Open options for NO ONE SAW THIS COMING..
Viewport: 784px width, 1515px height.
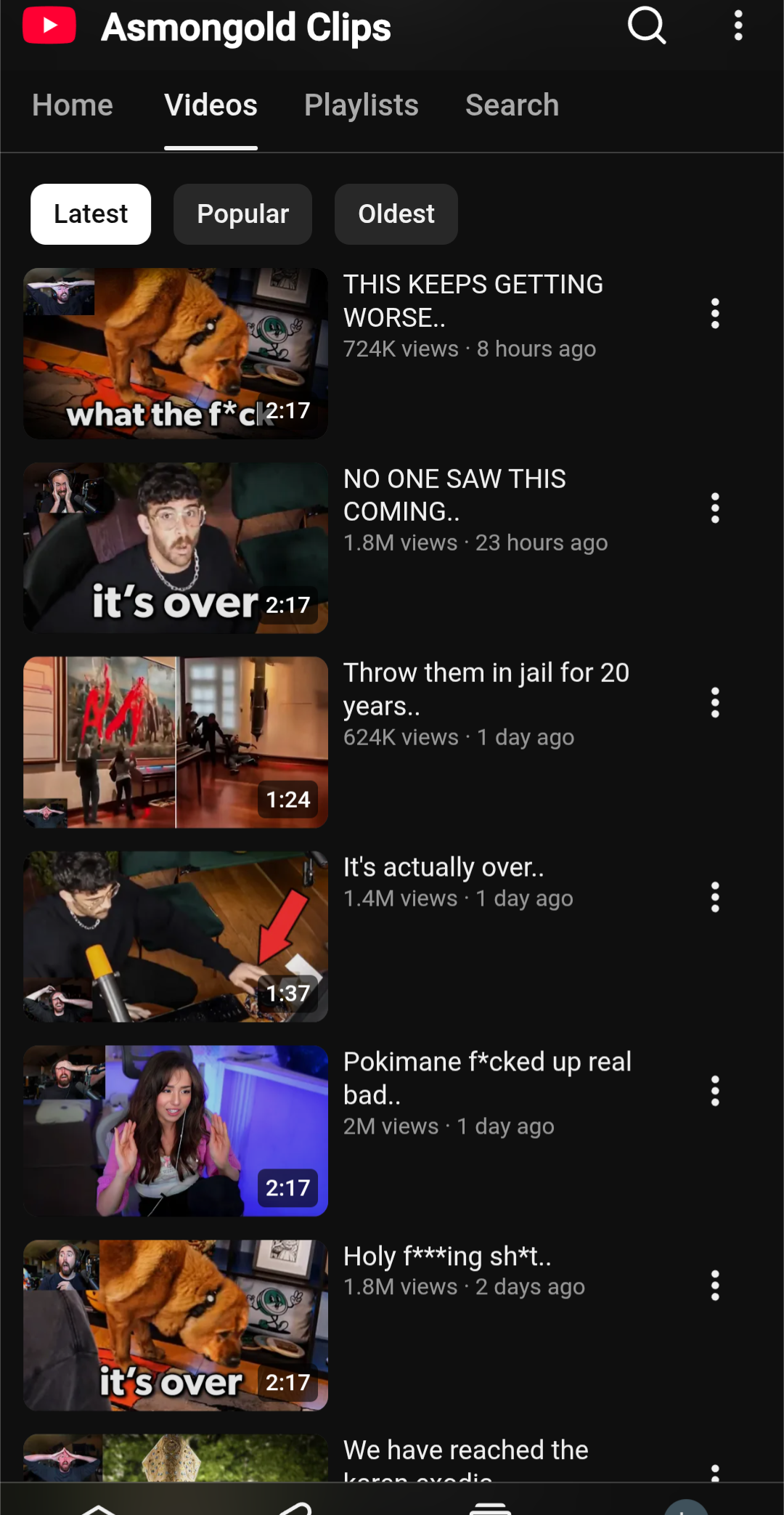[715, 508]
